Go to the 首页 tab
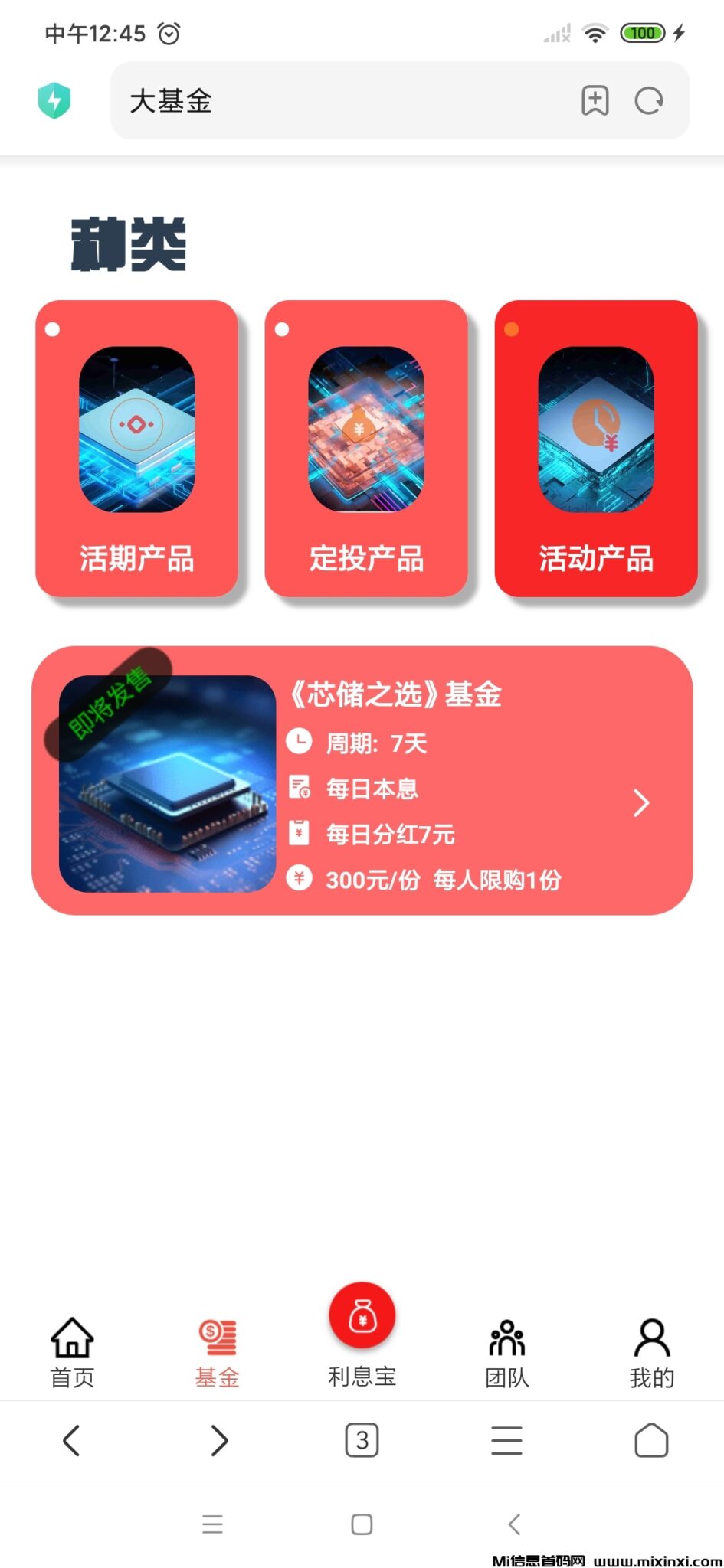The height and width of the screenshot is (1568, 724). 72,1353
